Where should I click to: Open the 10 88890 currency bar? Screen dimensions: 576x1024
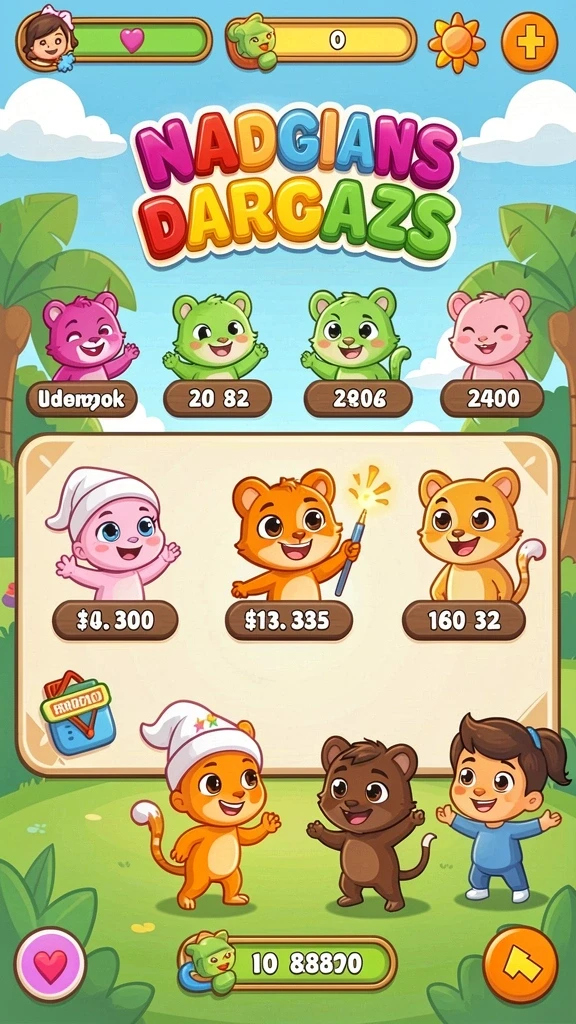288,964
